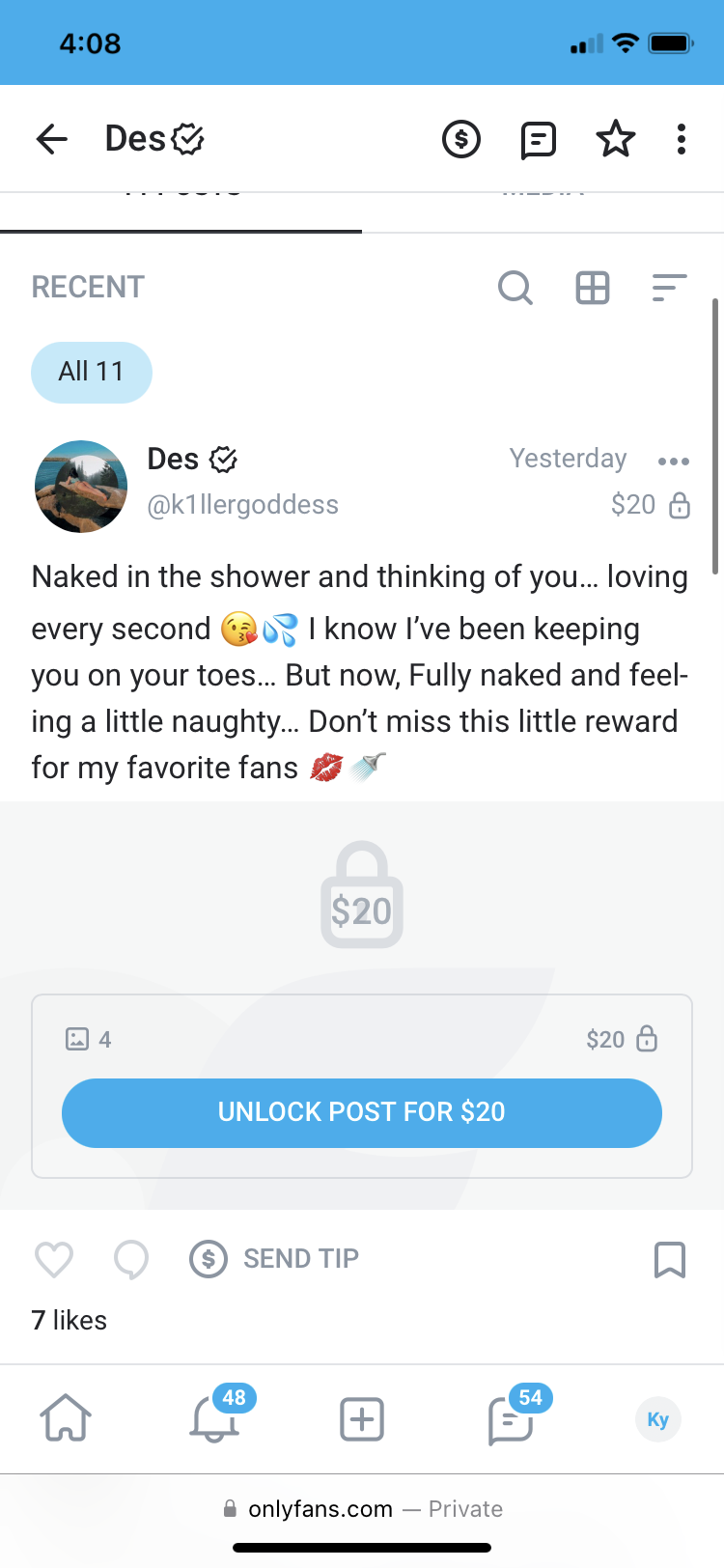Comment on Des's post
724x1568 pixels.
pyautogui.click(x=131, y=1259)
